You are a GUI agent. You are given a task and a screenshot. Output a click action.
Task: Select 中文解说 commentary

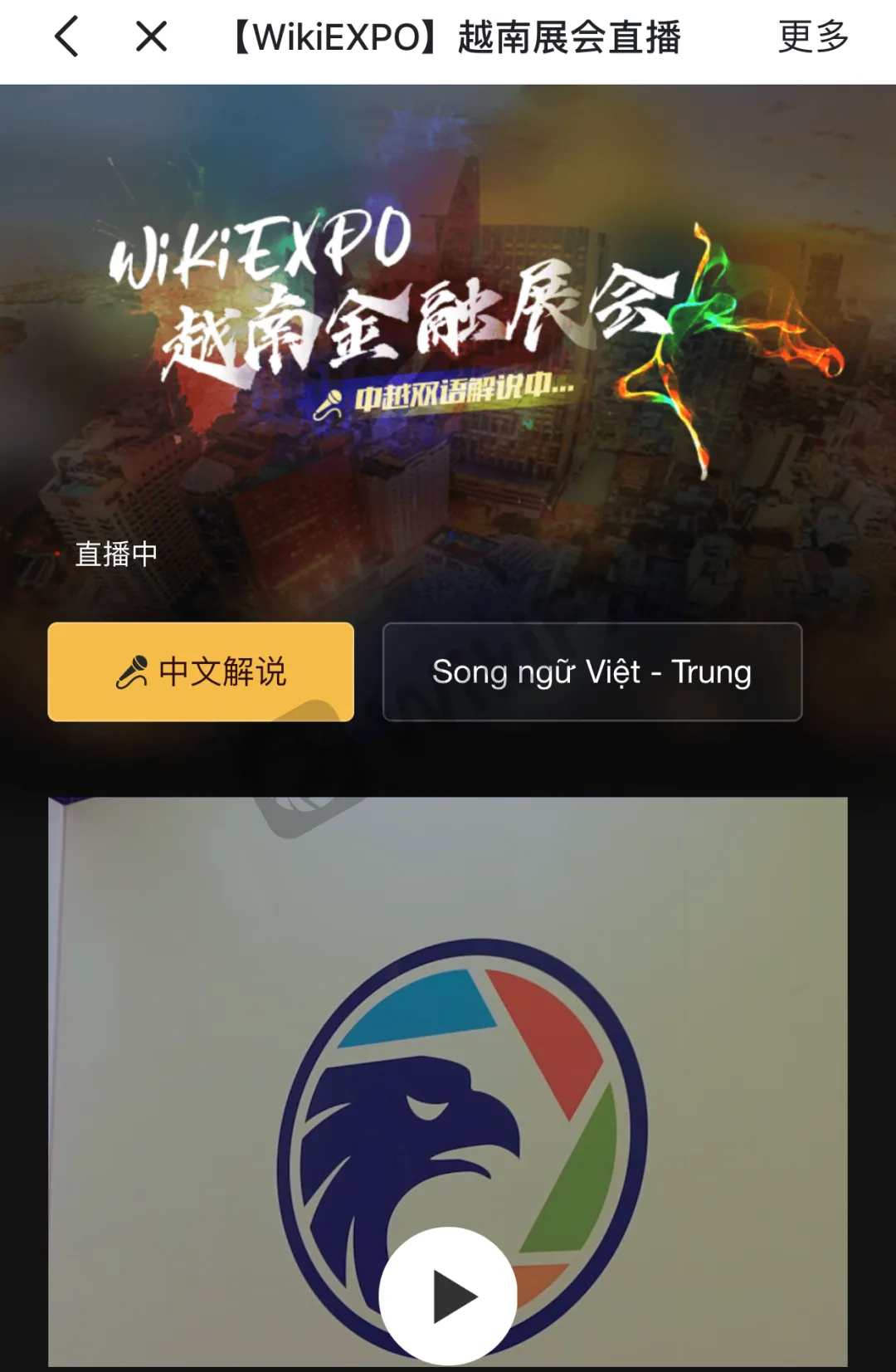tap(201, 671)
